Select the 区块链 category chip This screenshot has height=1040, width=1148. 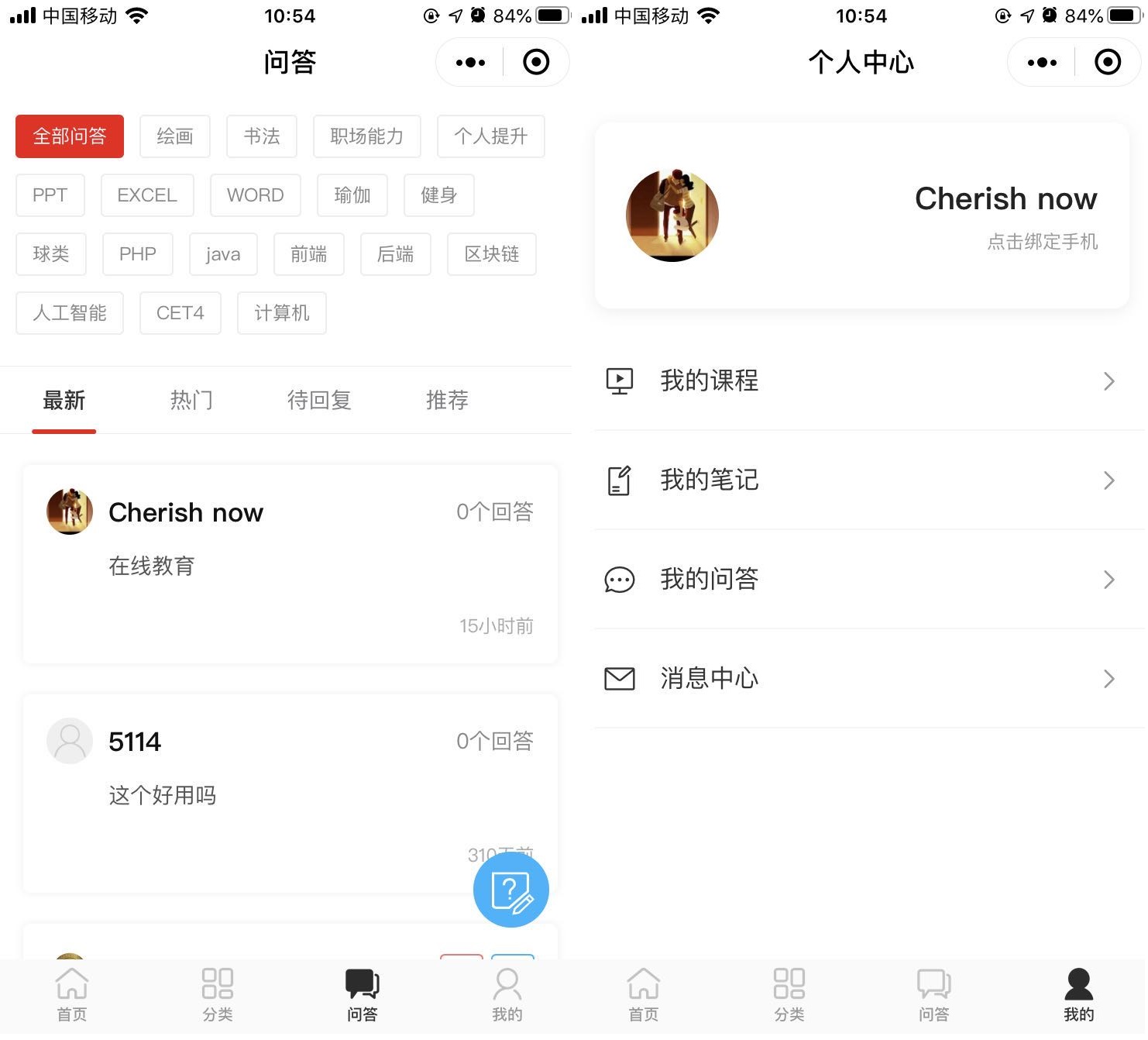click(491, 254)
